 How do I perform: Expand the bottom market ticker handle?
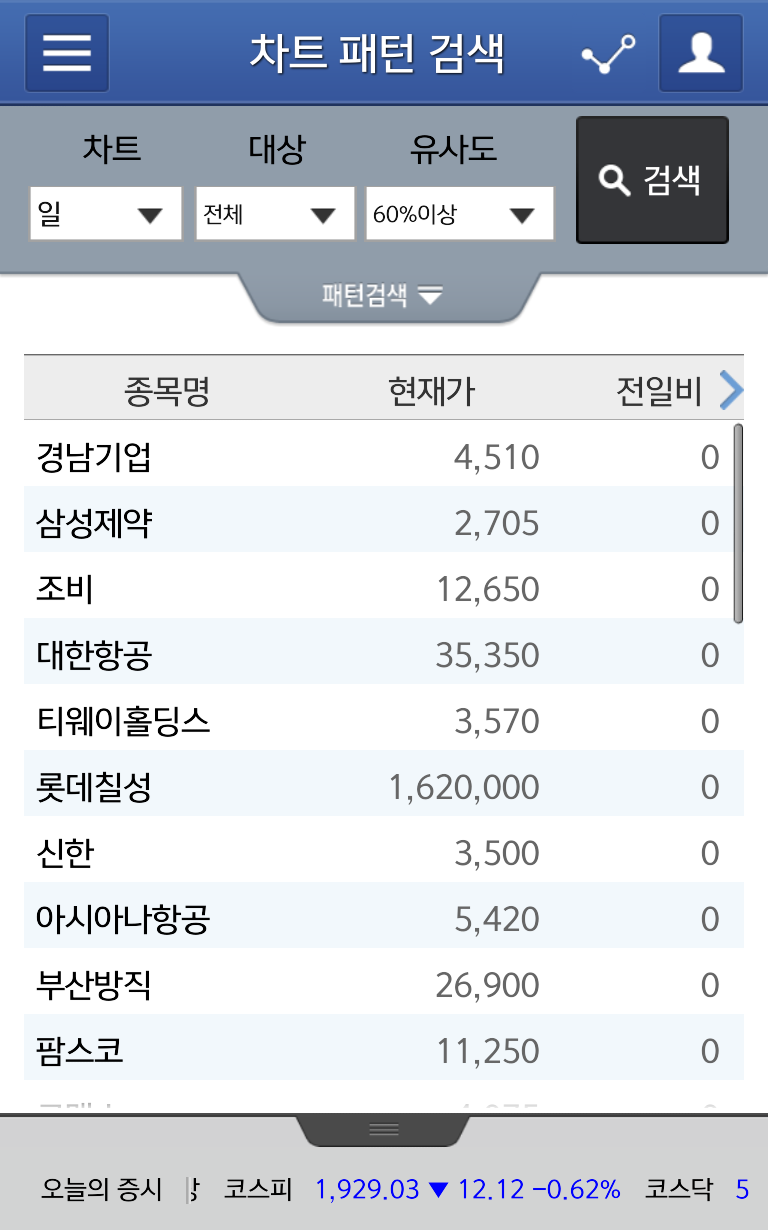384,1130
